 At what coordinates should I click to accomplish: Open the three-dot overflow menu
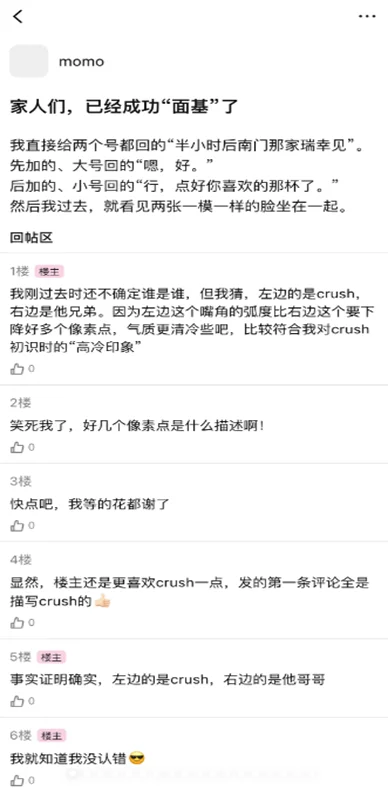pyautogui.click(x=367, y=17)
